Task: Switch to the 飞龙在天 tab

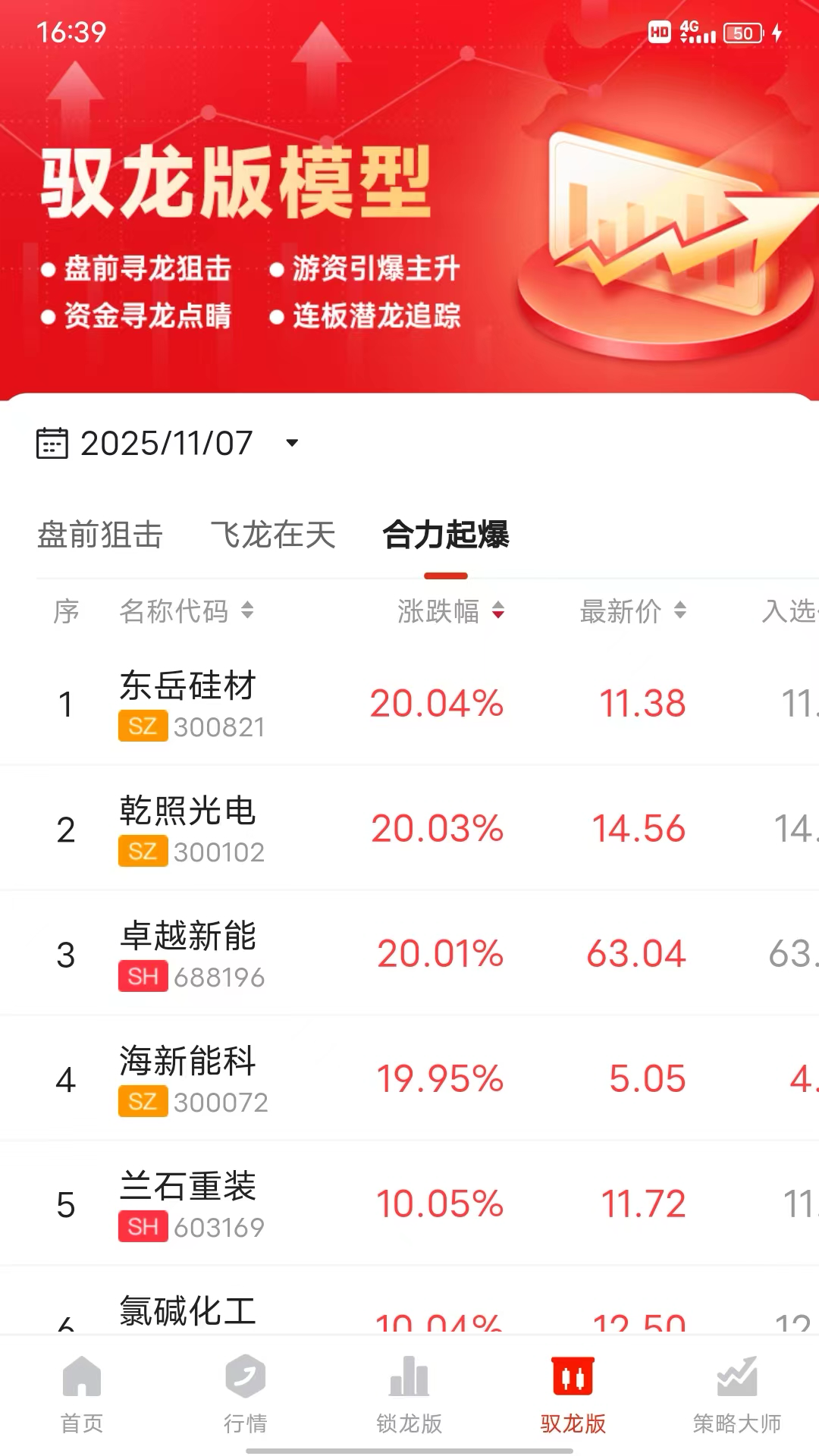Action: click(273, 535)
